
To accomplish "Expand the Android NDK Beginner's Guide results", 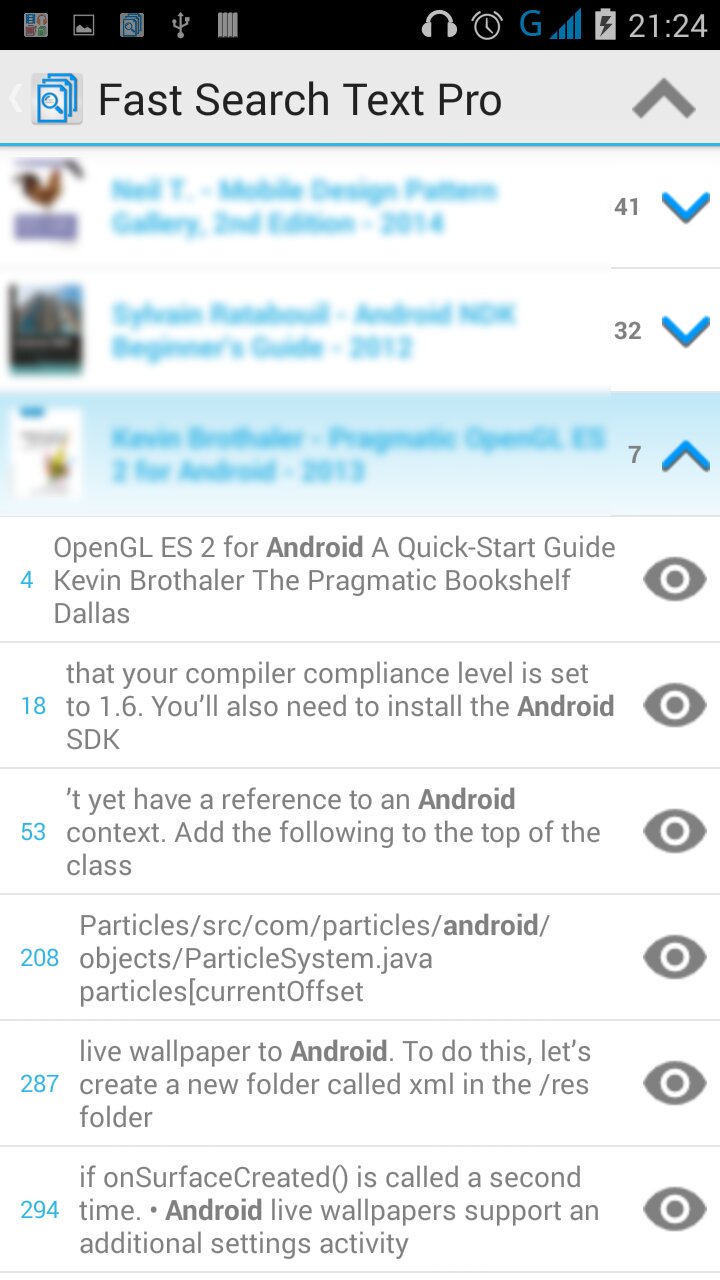I will point(686,331).
